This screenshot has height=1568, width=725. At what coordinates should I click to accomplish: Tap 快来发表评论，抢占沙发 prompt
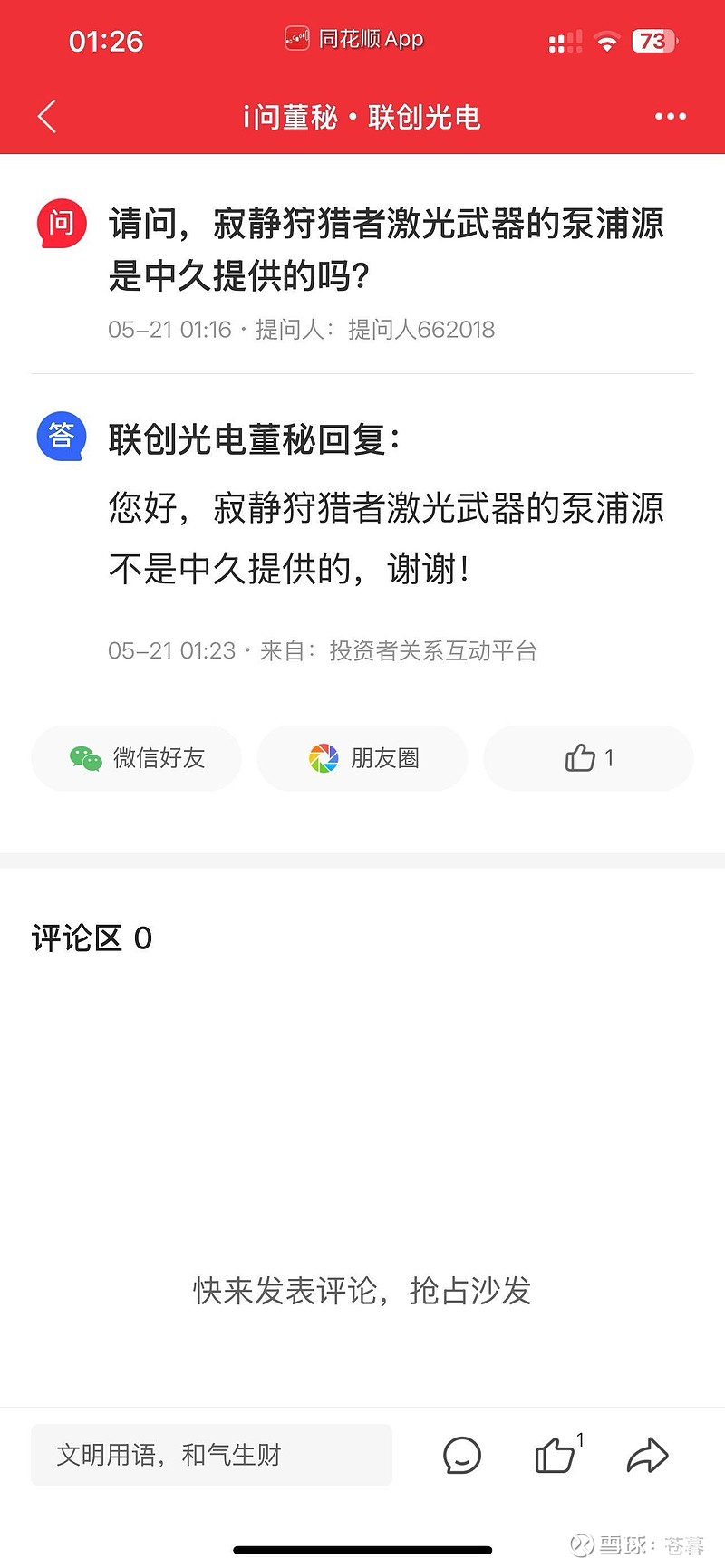click(362, 1291)
